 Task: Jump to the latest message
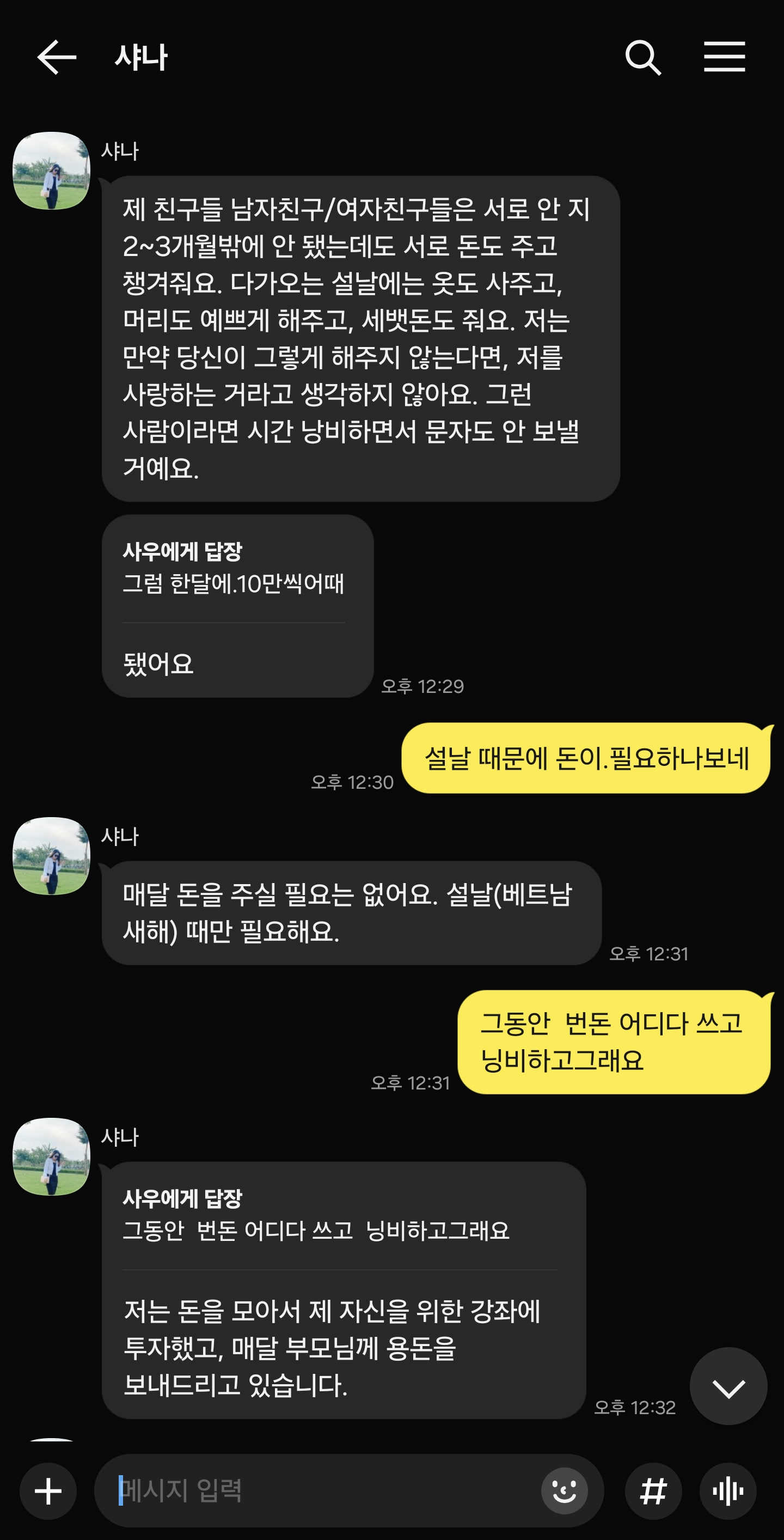coord(728,1386)
